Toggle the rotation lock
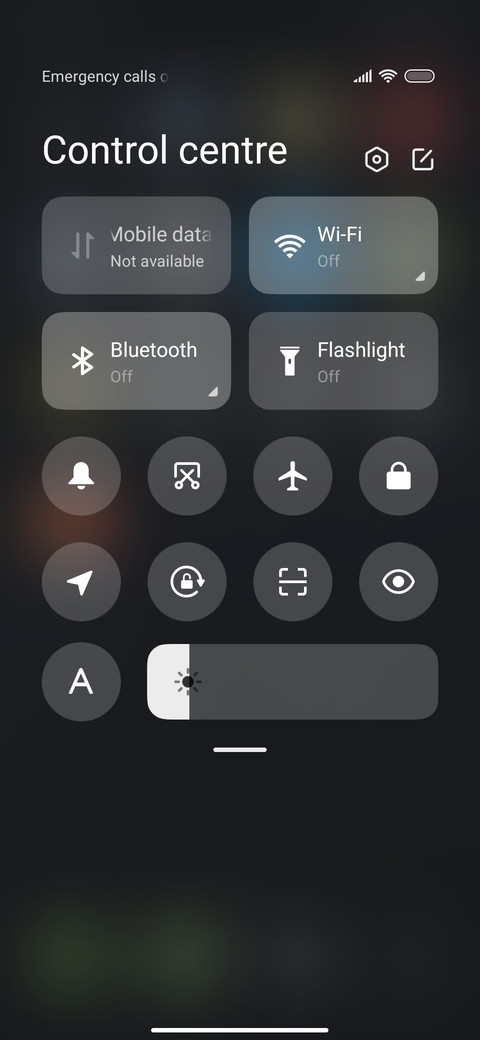The width and height of the screenshot is (480, 1040). pyautogui.click(x=187, y=582)
